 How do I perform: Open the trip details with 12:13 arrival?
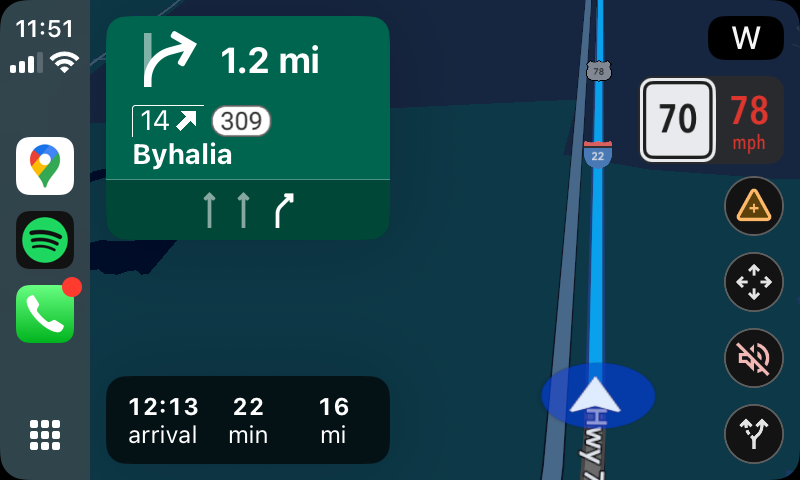tap(247, 420)
